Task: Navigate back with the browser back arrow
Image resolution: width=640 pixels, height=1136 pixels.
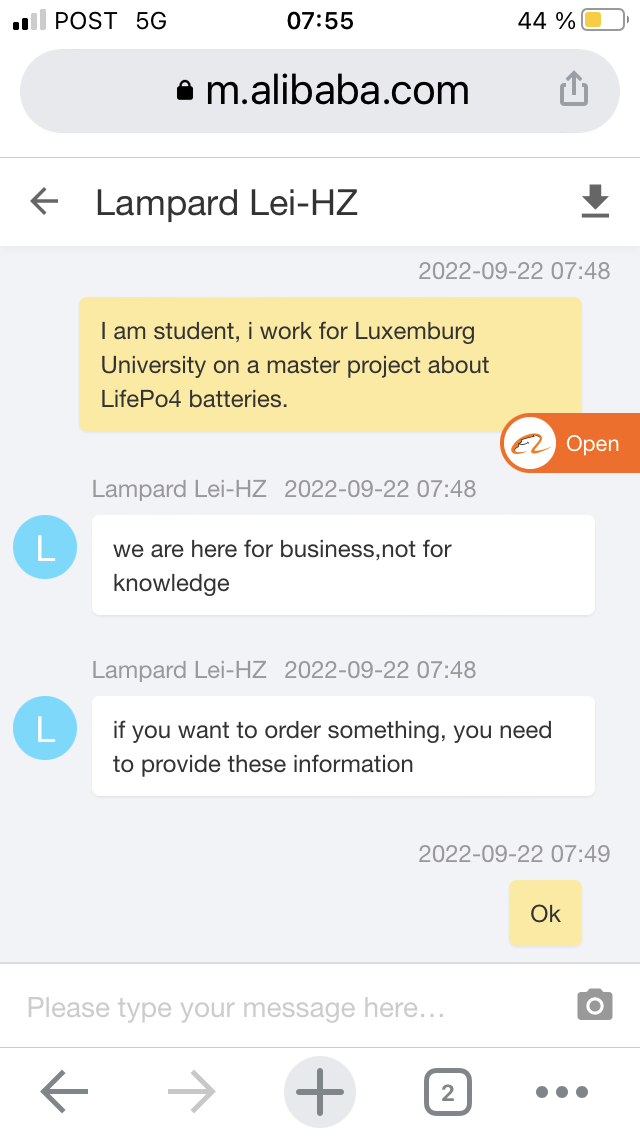Action: pos(65,1091)
